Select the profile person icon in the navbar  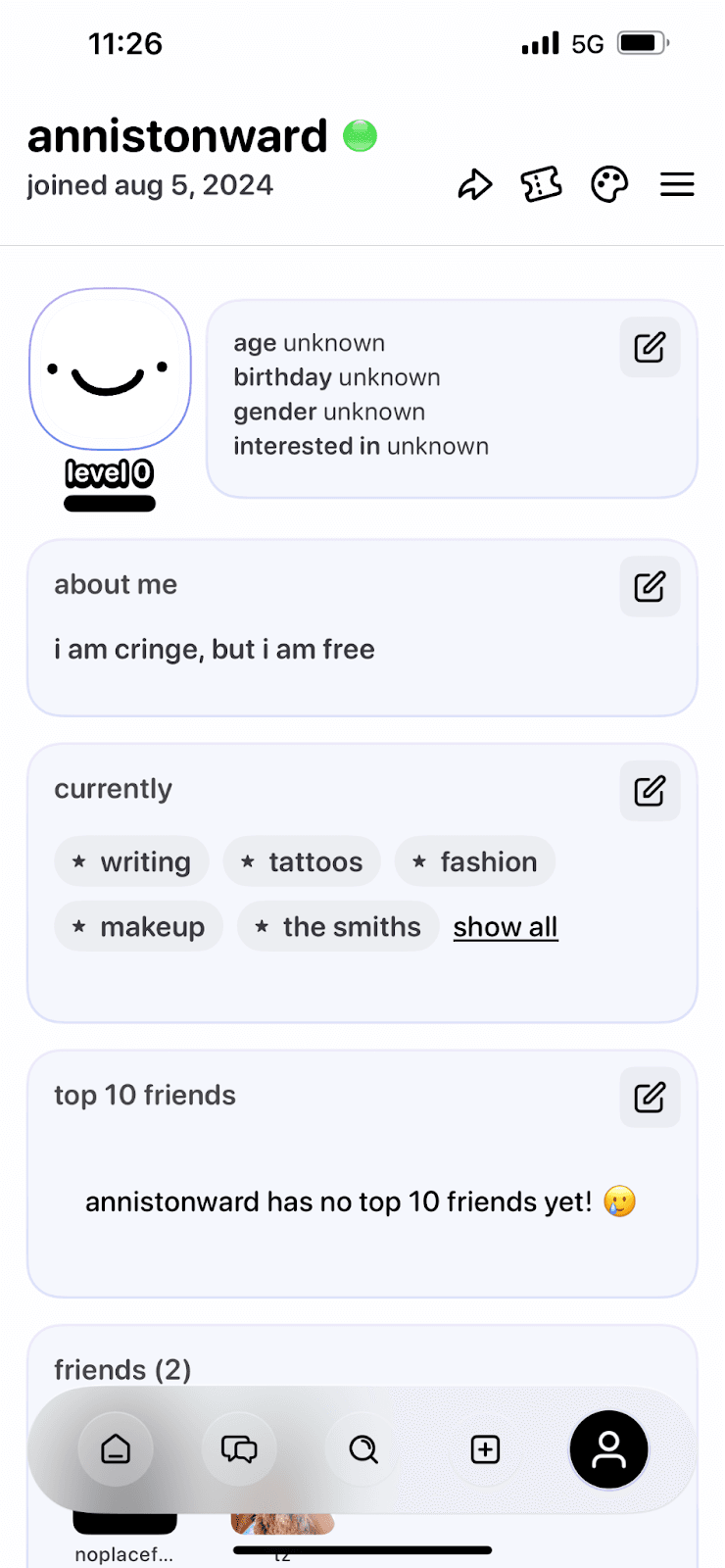[x=608, y=1450]
